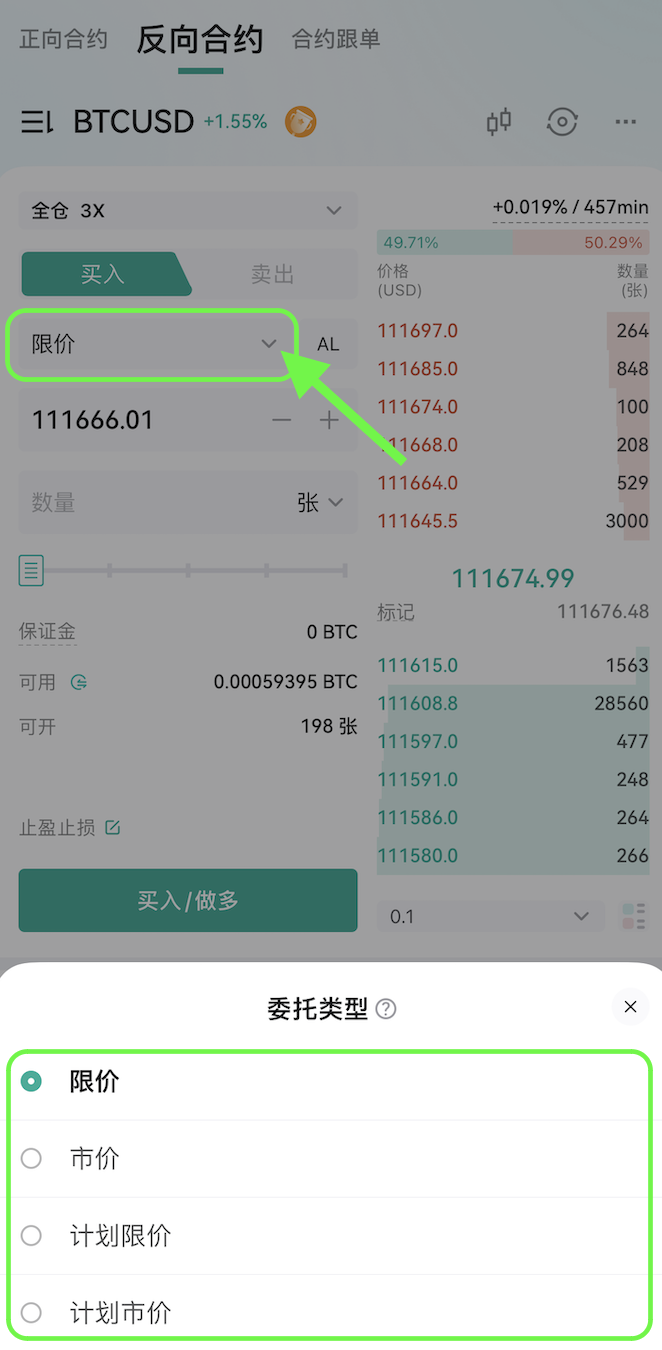Image resolution: width=662 pixels, height=1350 pixels.
Task: Edit the 止盈止损 settings
Action: [112, 828]
